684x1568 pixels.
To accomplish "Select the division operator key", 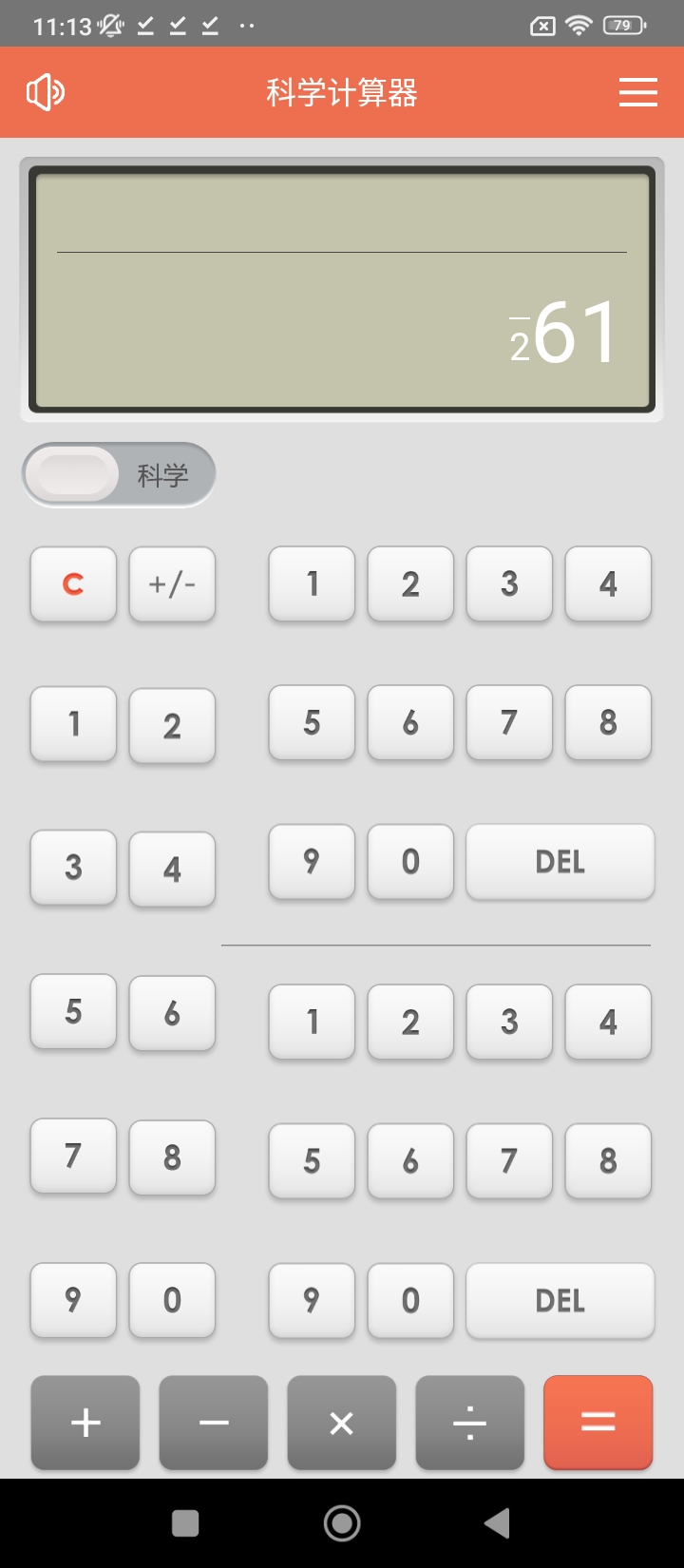I will 469,1423.
